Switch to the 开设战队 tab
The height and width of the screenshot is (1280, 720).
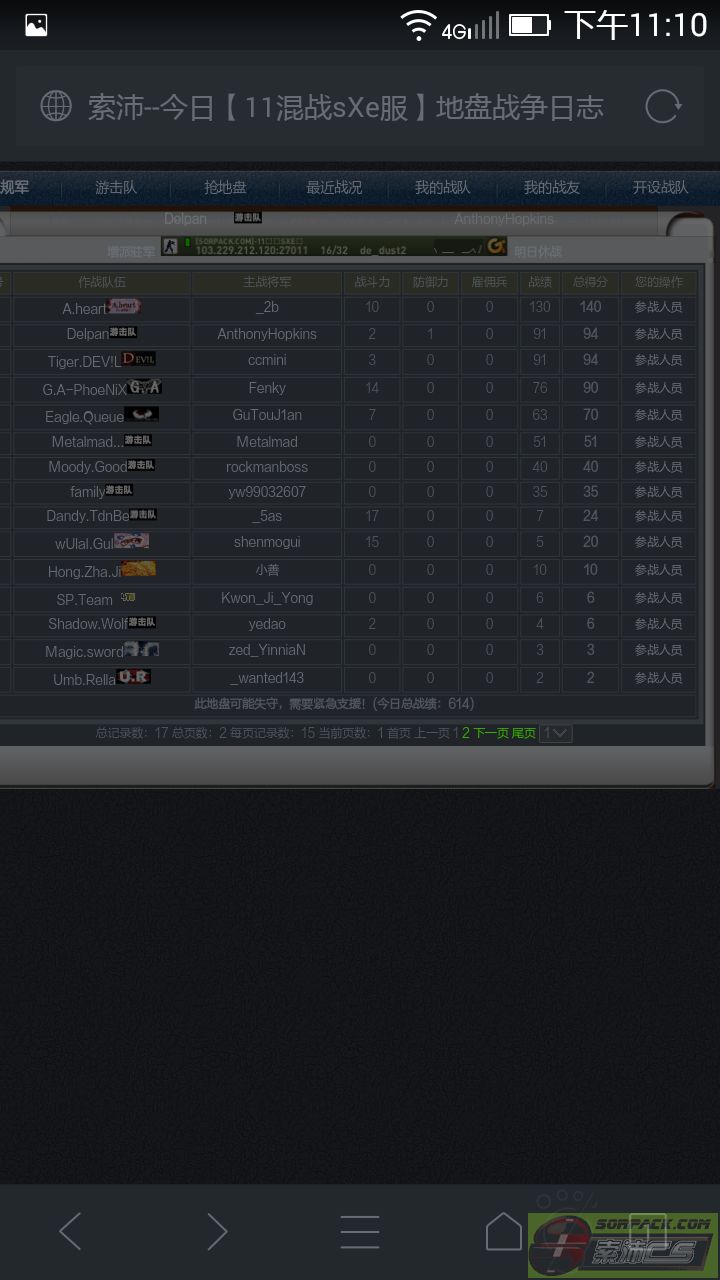660,187
